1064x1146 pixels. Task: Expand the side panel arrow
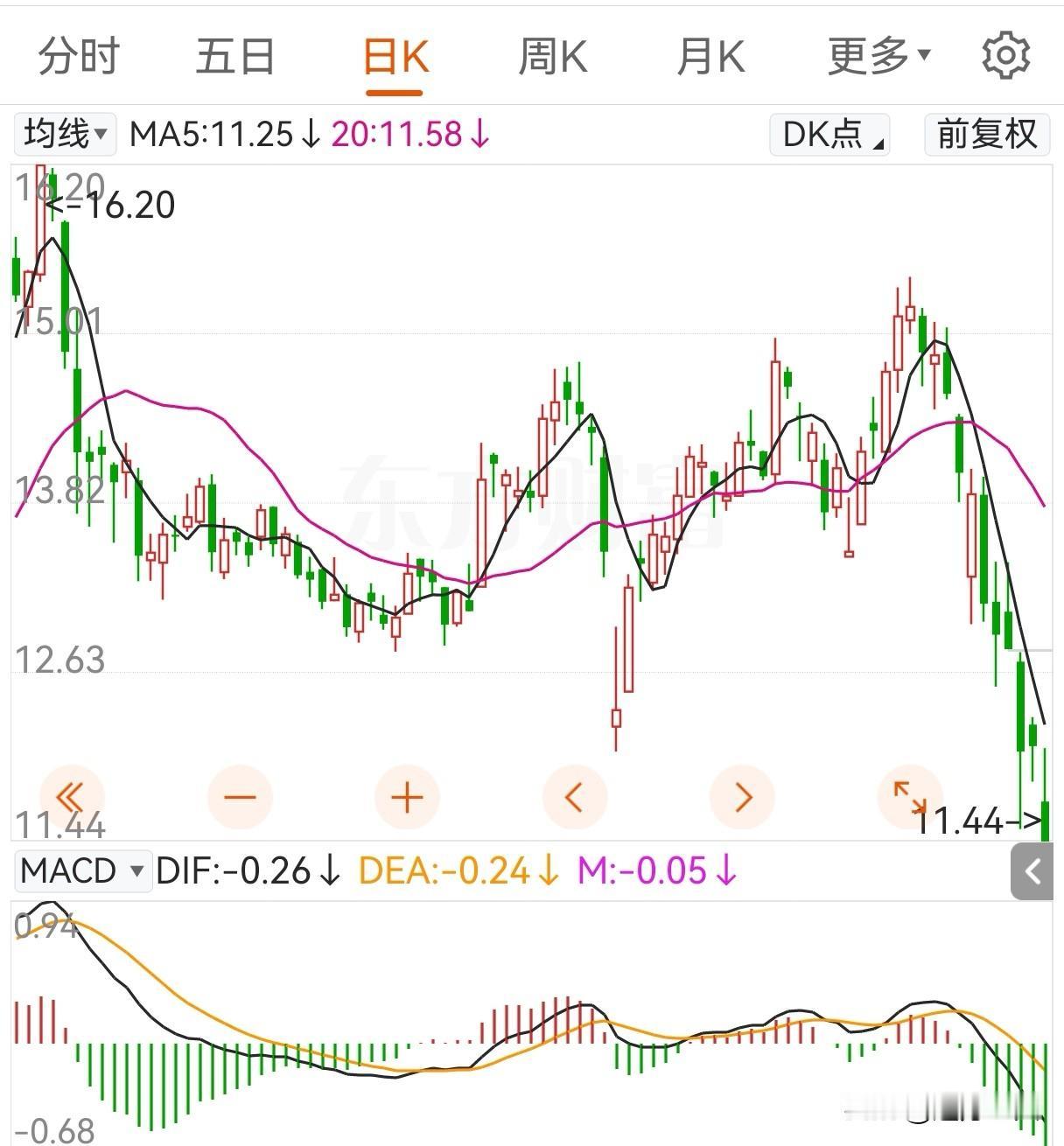[1032, 871]
